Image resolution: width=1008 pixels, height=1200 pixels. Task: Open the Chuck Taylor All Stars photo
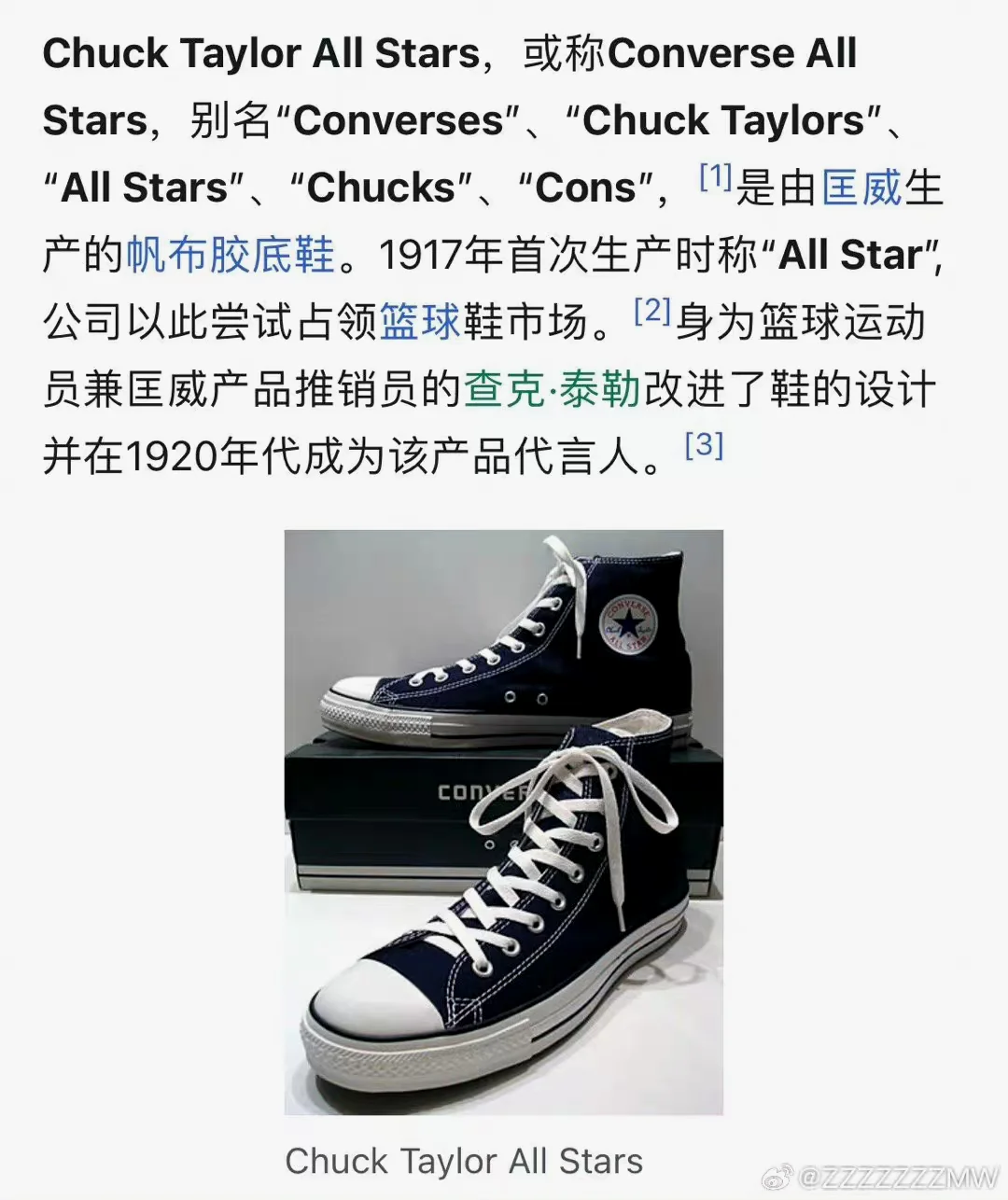pyautogui.click(x=503, y=821)
